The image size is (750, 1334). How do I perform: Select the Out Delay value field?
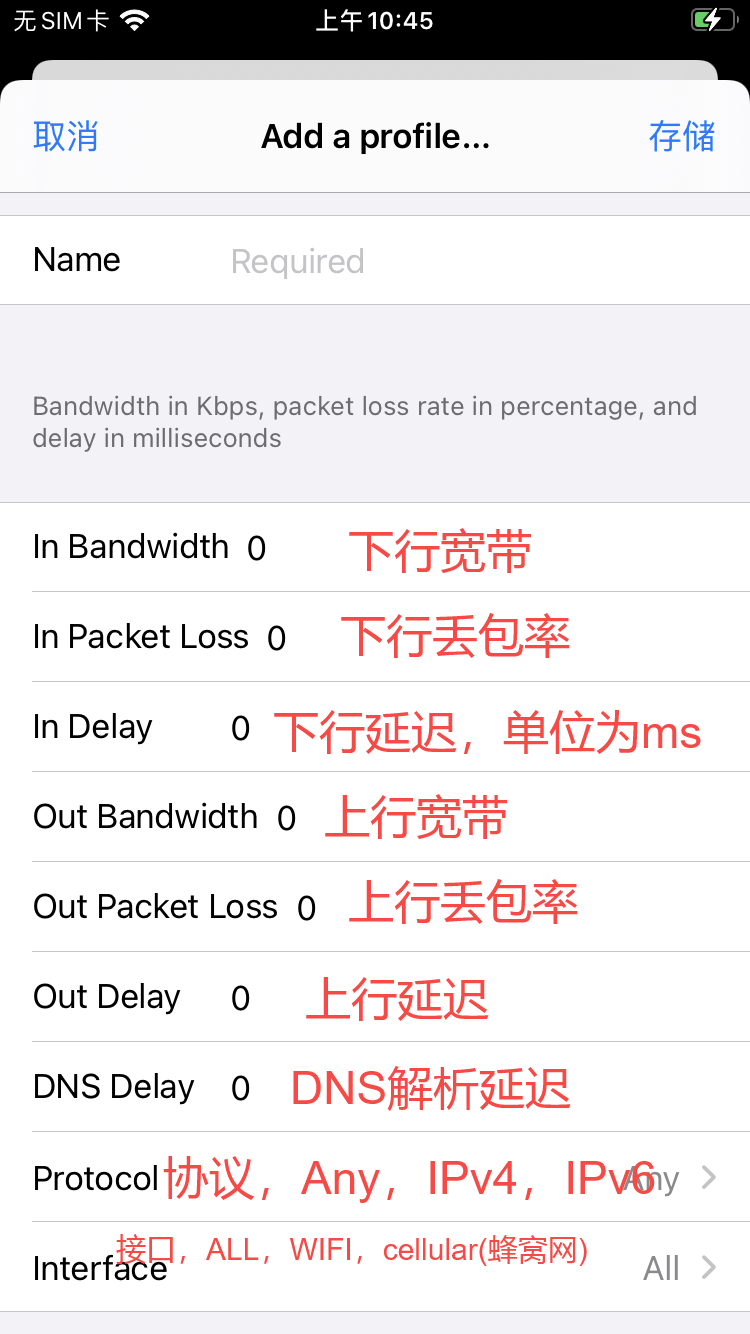coord(240,997)
